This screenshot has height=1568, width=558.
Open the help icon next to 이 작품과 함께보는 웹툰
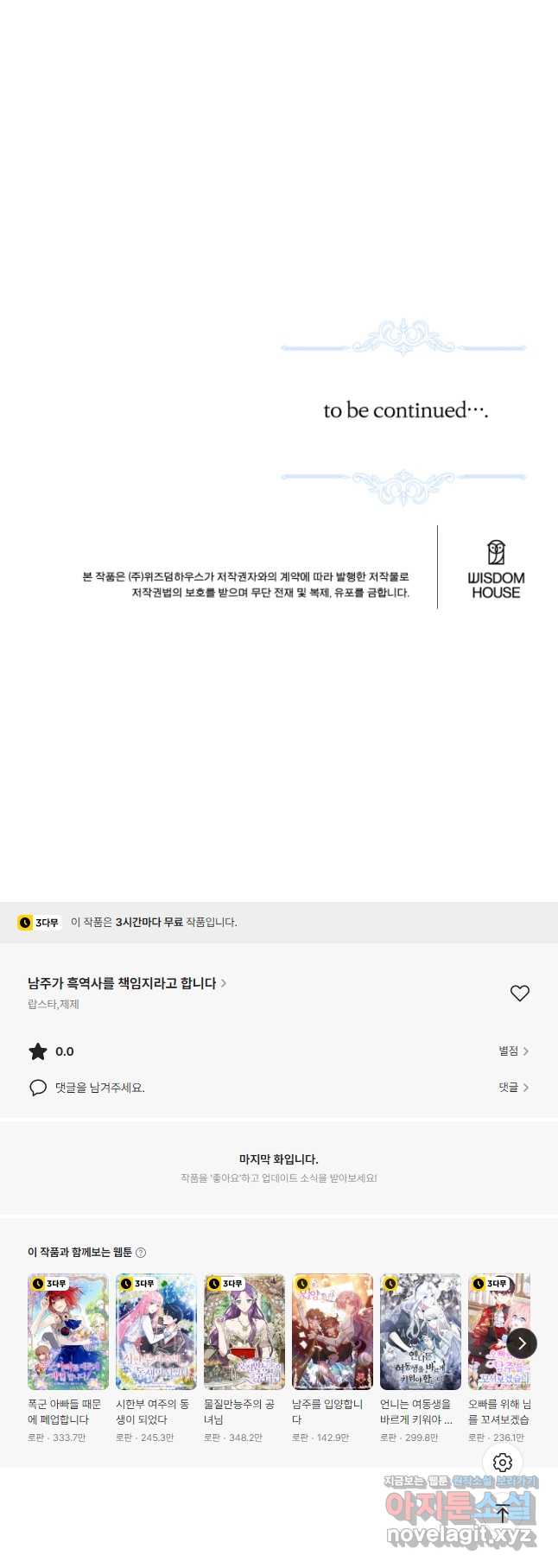point(141,1253)
